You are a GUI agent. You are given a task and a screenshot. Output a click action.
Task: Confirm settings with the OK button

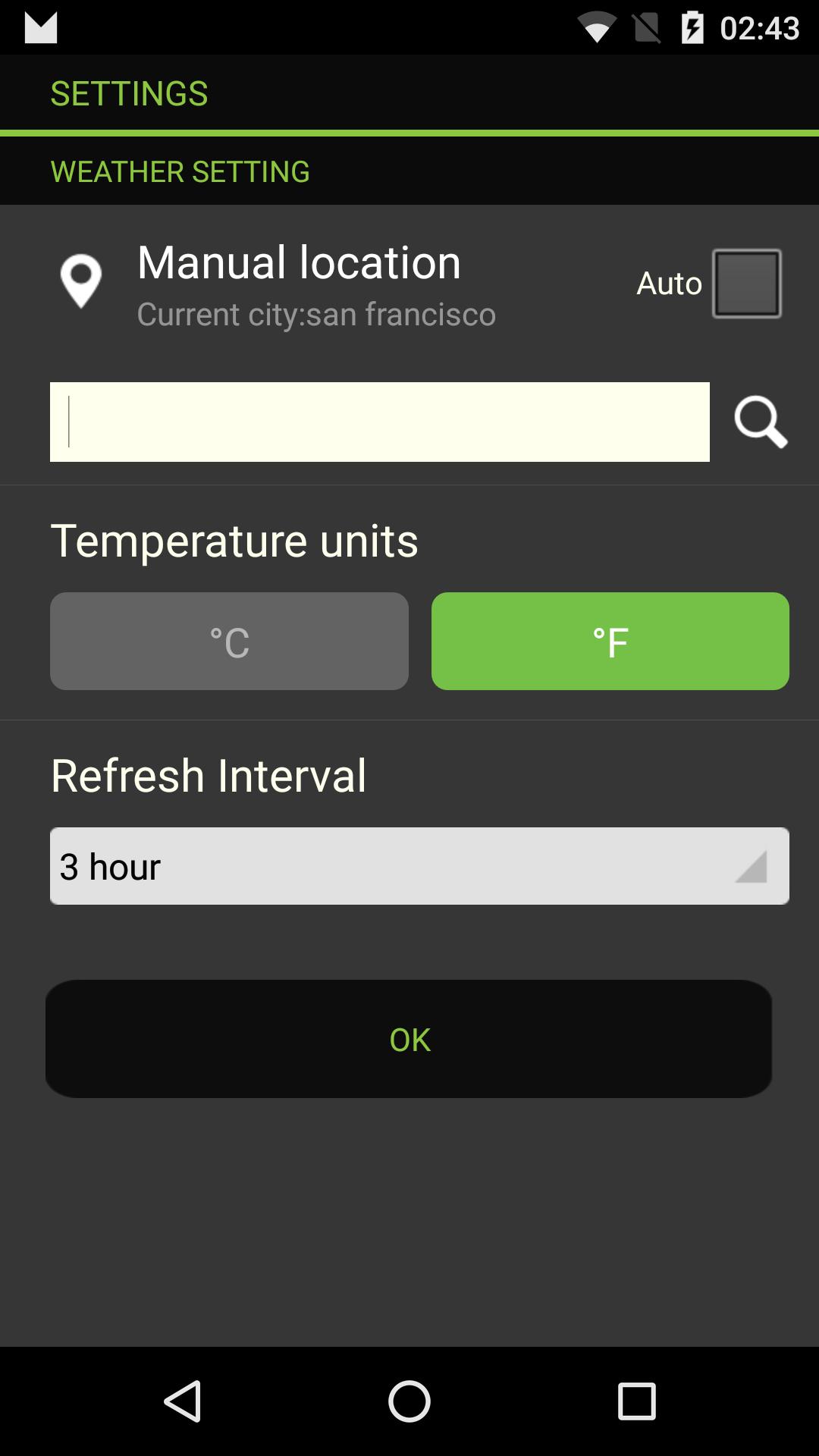point(409,1039)
